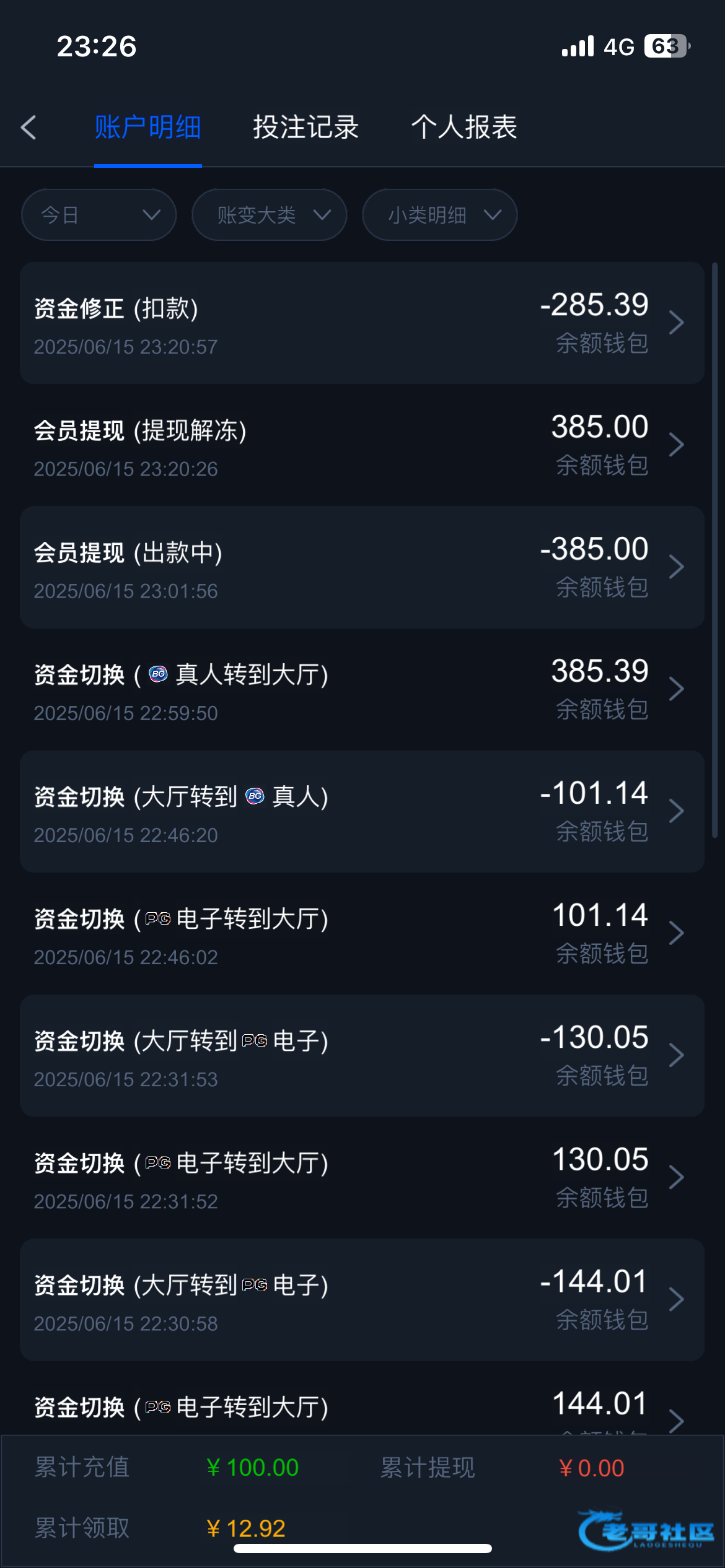The width and height of the screenshot is (725, 1568).
Task: Open the 大厅转到电子 -130.05 record
Action: 362,1055
